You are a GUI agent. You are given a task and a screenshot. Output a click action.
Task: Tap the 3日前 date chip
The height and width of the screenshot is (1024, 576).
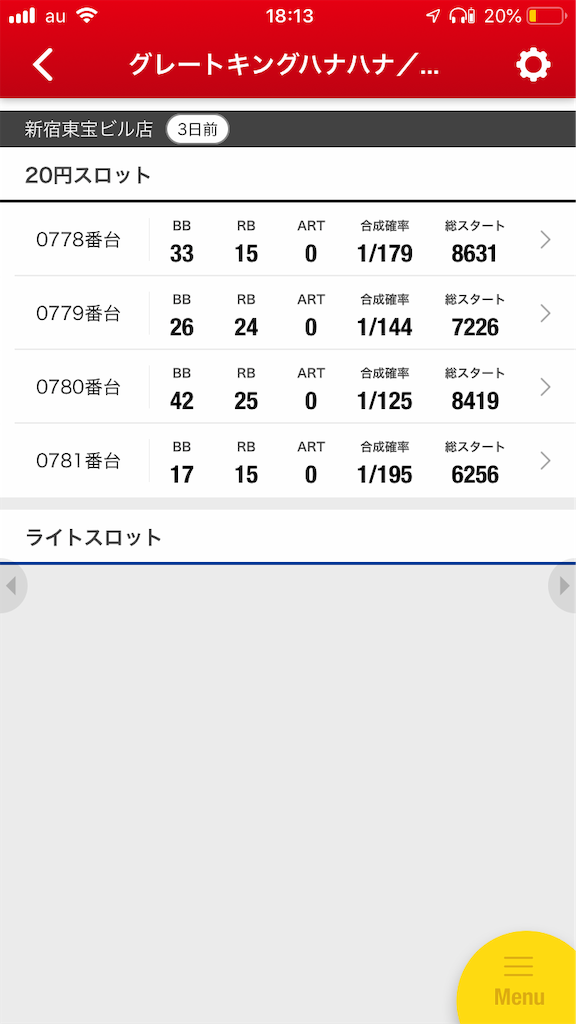coord(197,129)
